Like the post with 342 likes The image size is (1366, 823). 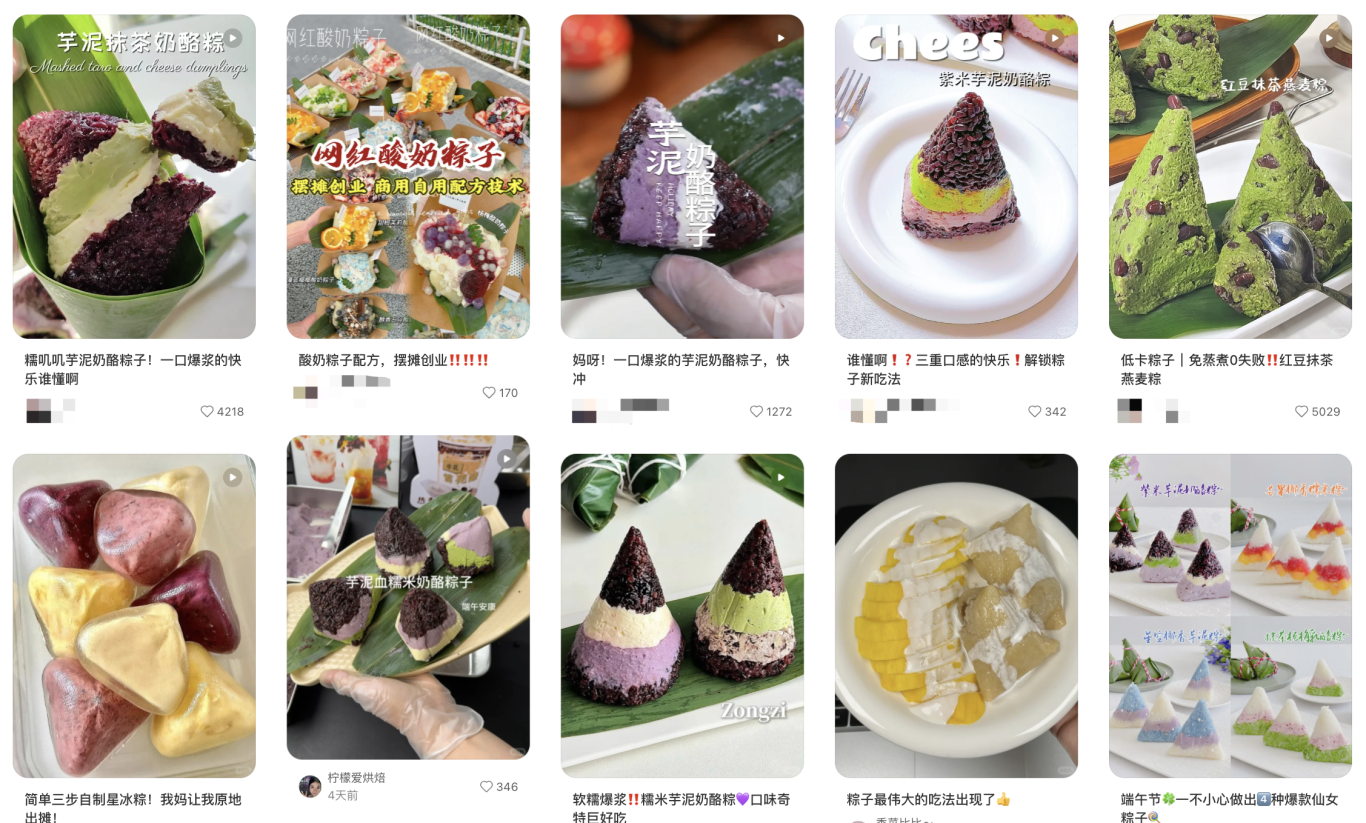[x=1035, y=411]
